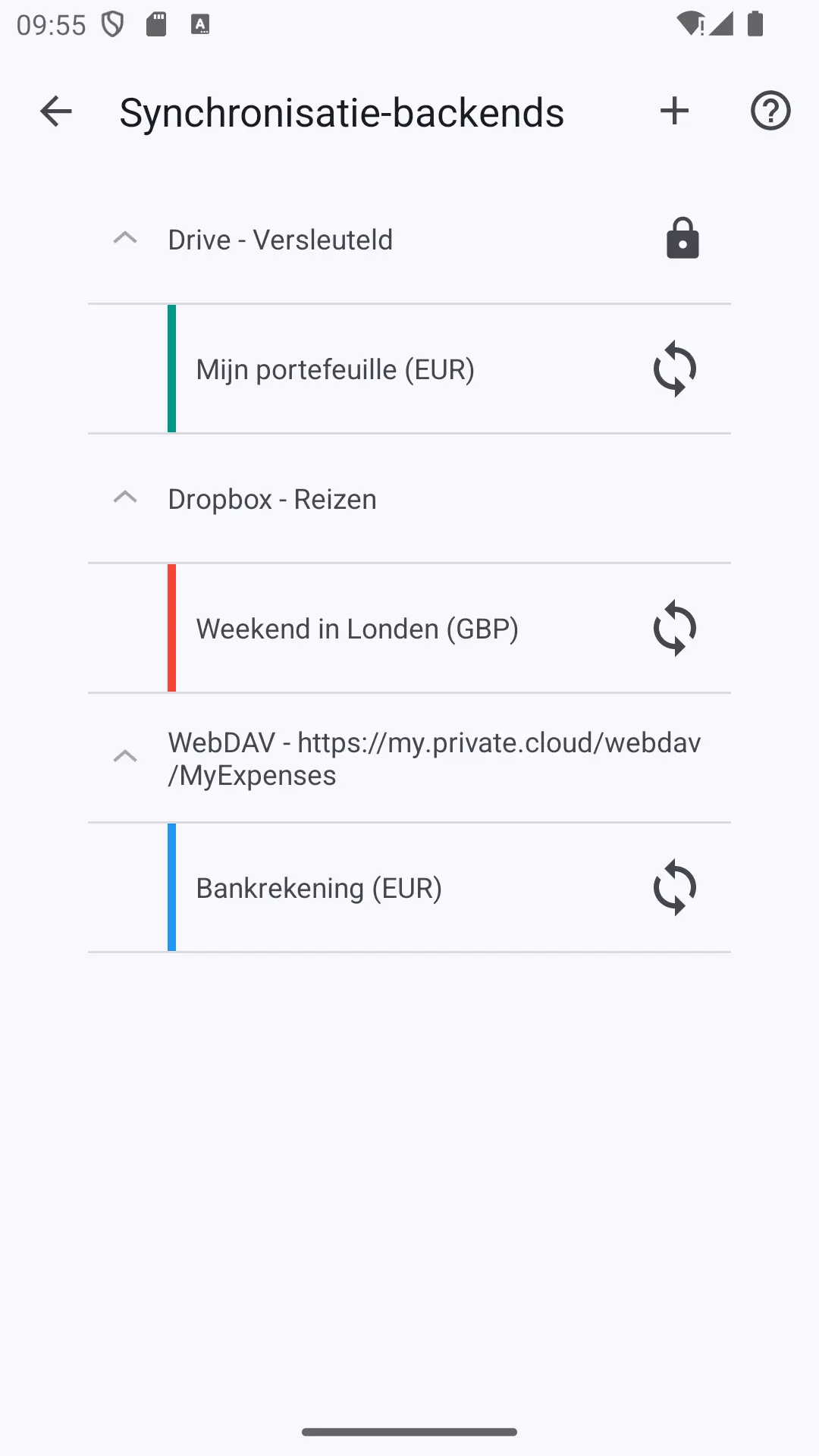
Task: Go back from Synchronisatie-backends
Action: coord(55,111)
